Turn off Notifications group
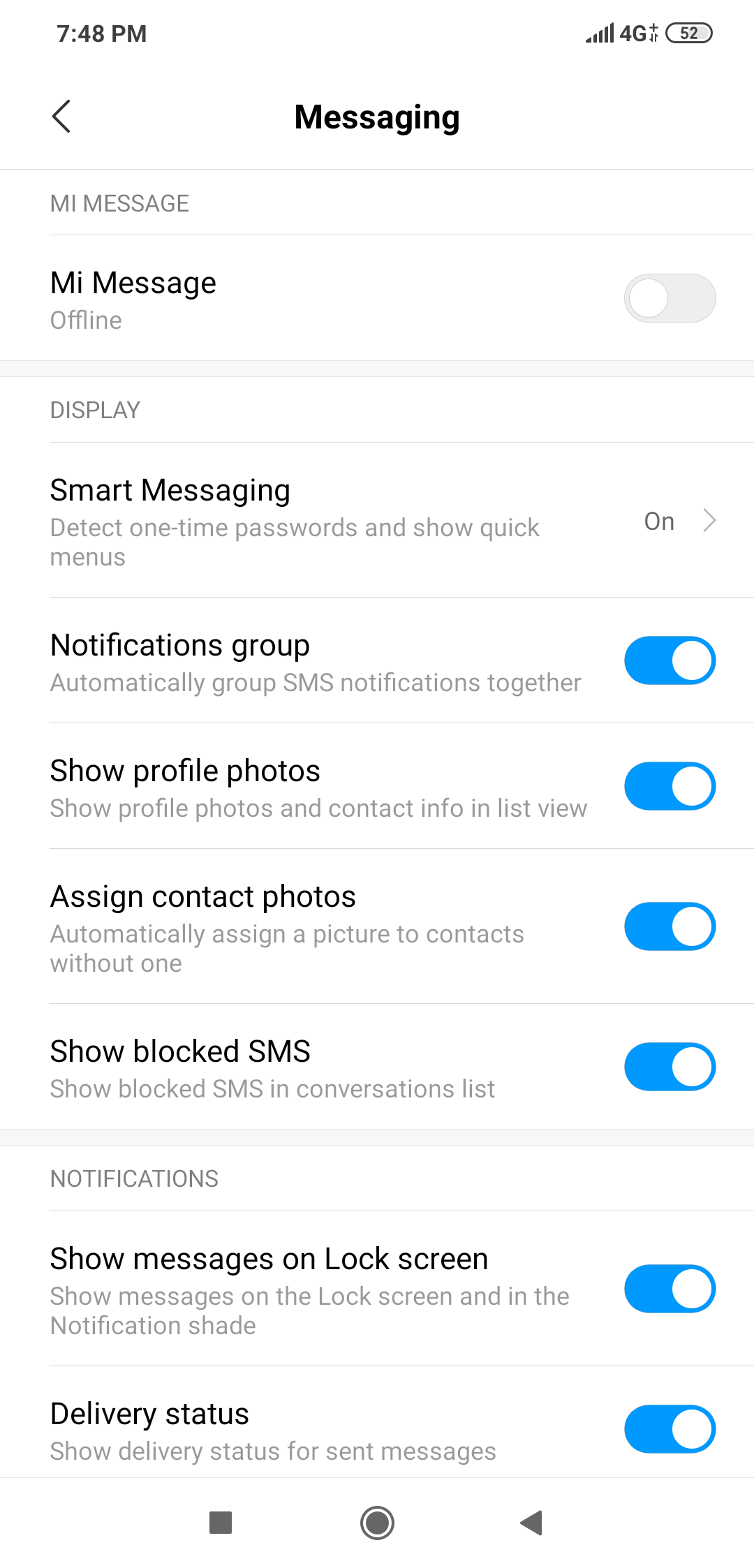Screen dimensions: 754x1568 tap(670, 660)
